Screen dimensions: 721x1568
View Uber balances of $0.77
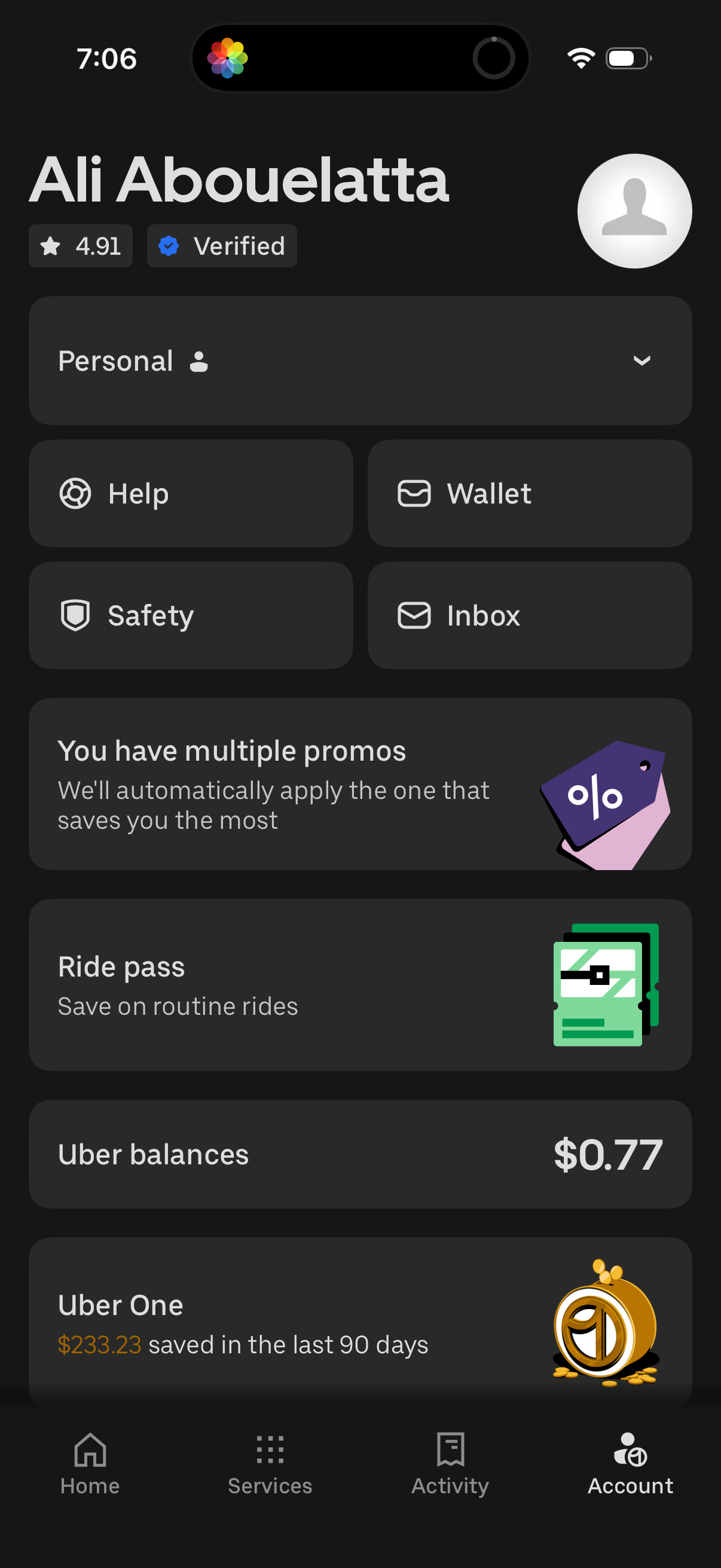[360, 1154]
